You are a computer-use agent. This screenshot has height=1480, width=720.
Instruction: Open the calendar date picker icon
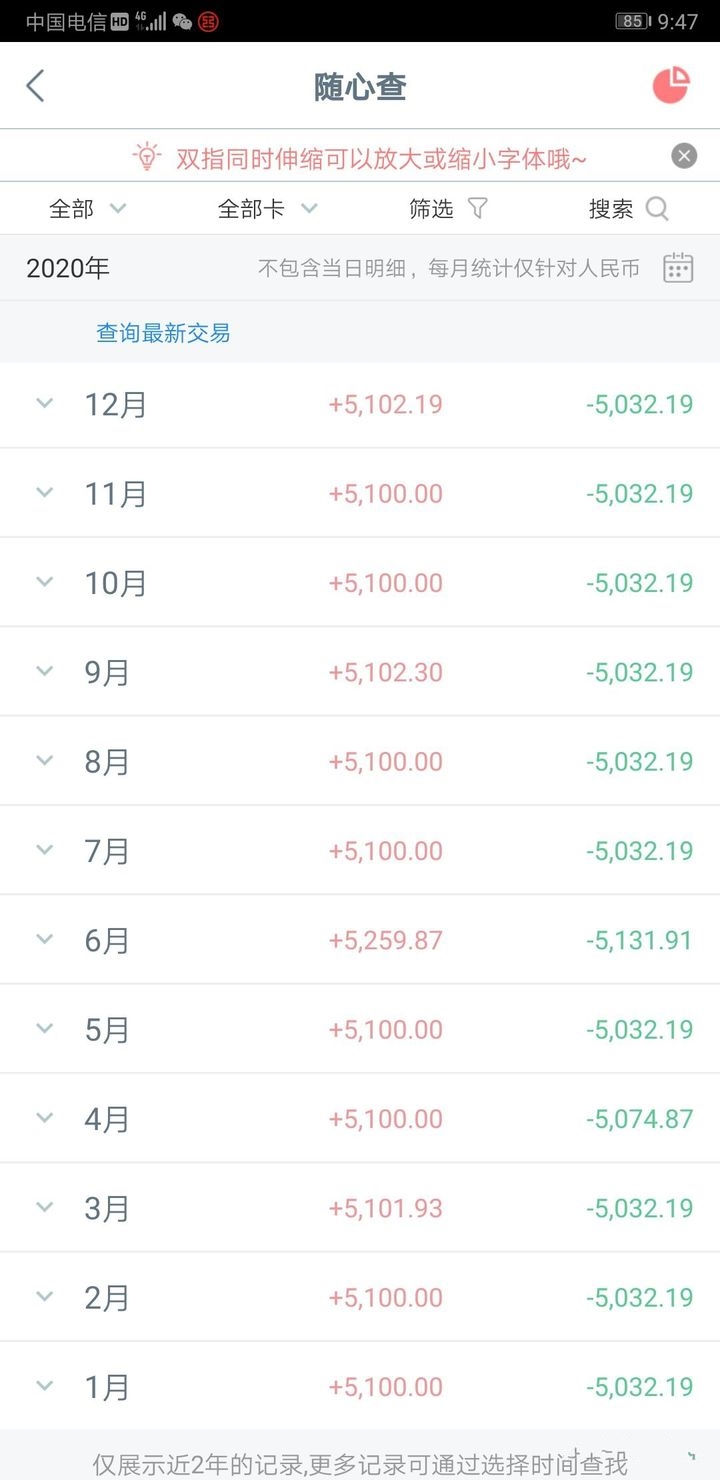(x=678, y=268)
